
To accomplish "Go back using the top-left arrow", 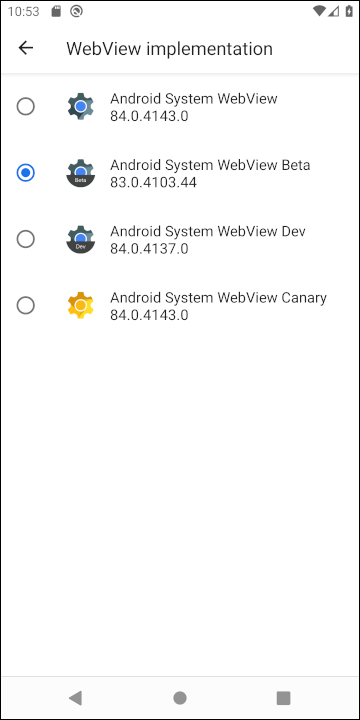I will tap(26, 48).
